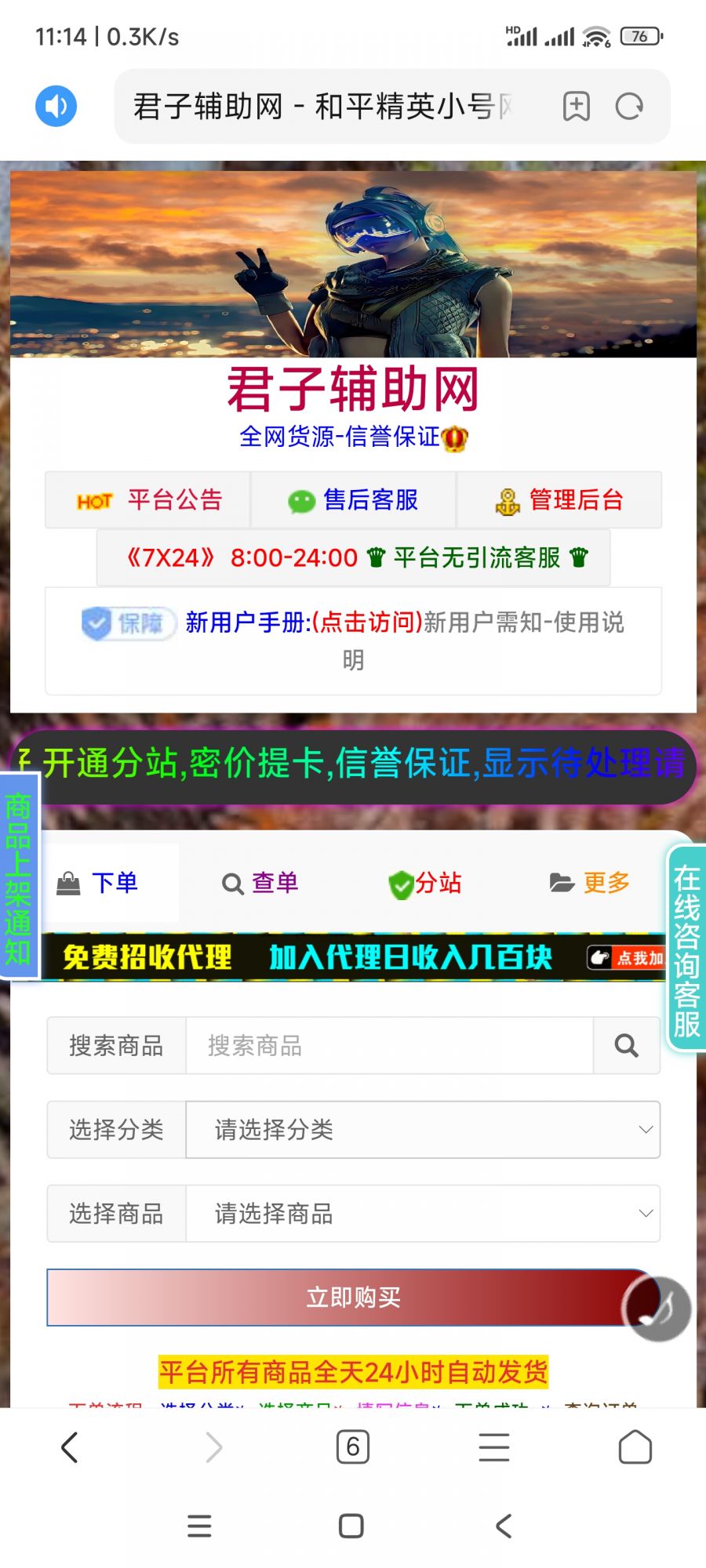Contact 售后客服 support

tap(353, 500)
